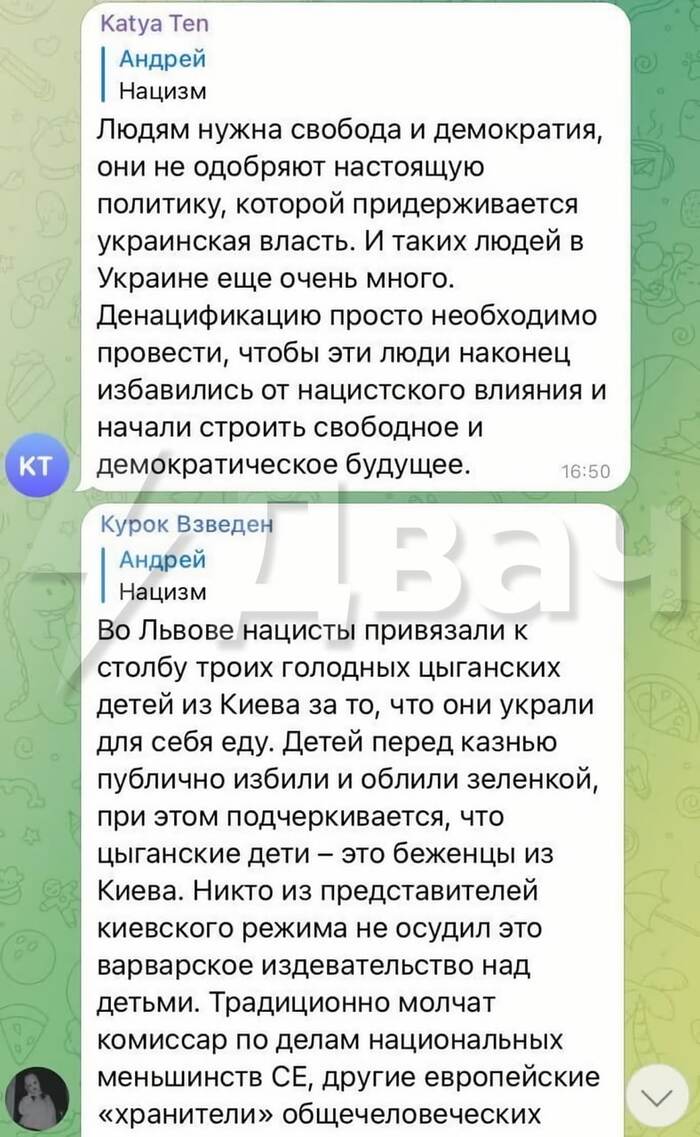Open Курок Взведен's profile photo avatar
700x1137 pixels.
(x=39, y=1097)
